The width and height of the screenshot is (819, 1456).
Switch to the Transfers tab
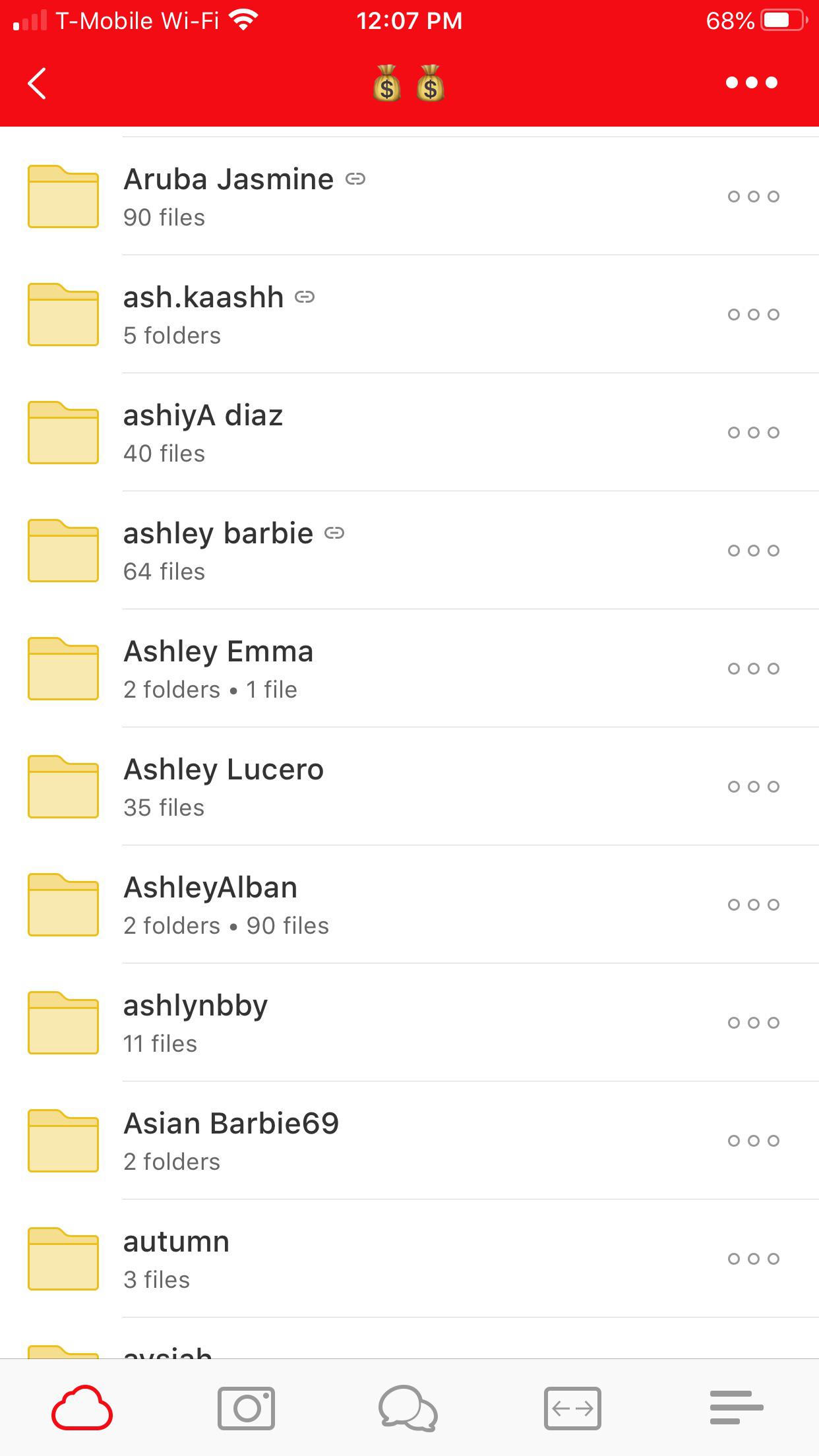point(572,1409)
